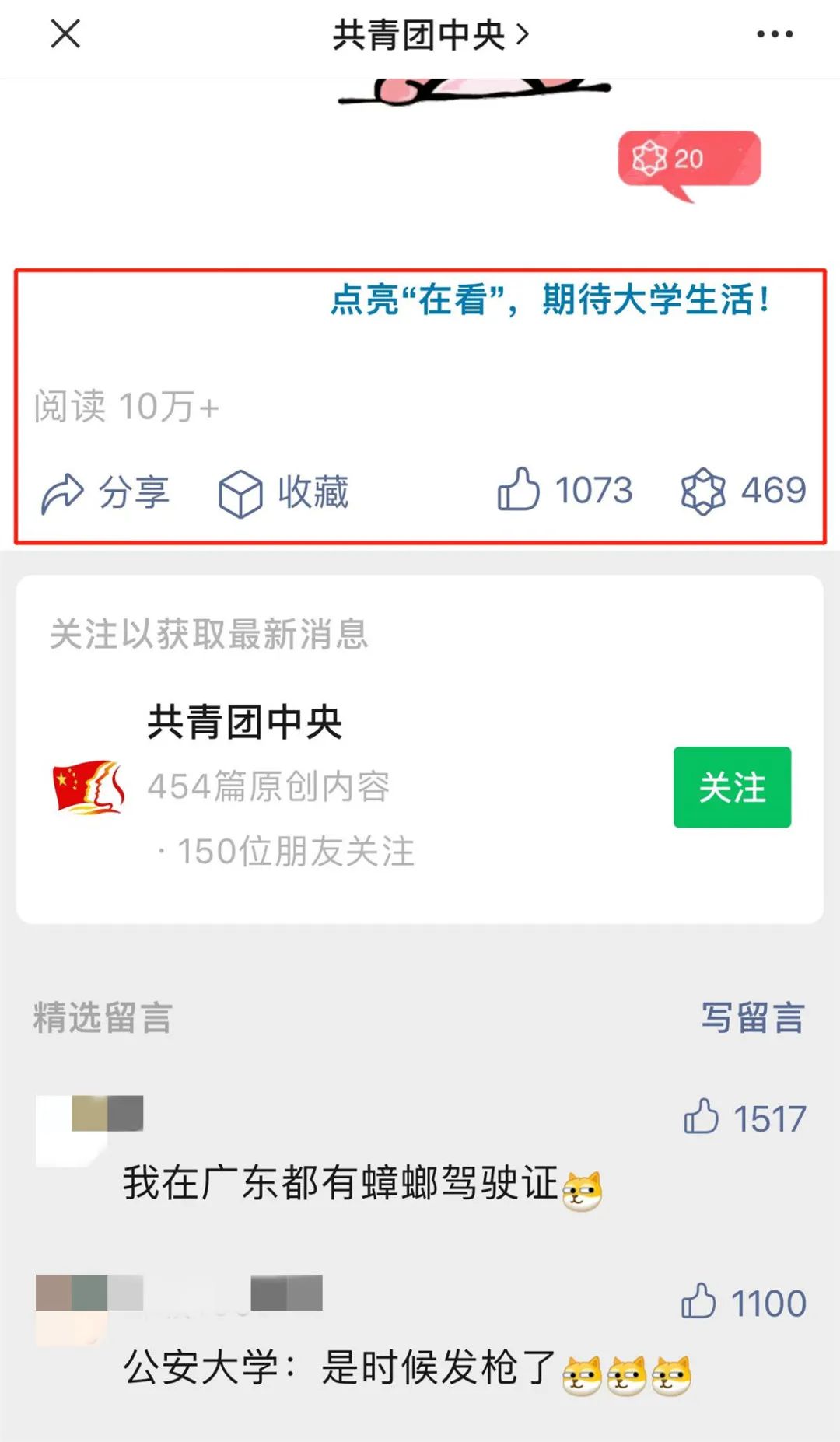The width and height of the screenshot is (840, 1442).
Task: Like the 蟑螂驾驶证 comment
Action: click(x=744, y=1118)
